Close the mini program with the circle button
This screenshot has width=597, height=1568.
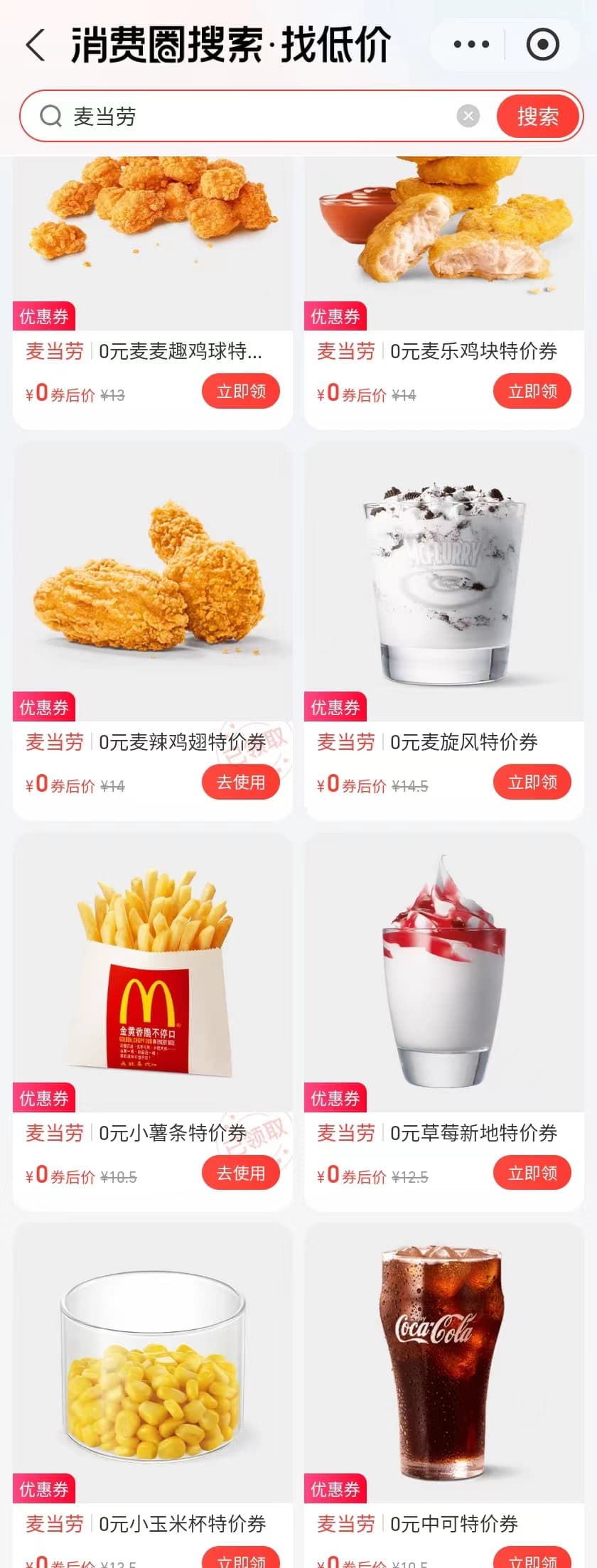pyautogui.click(x=542, y=45)
